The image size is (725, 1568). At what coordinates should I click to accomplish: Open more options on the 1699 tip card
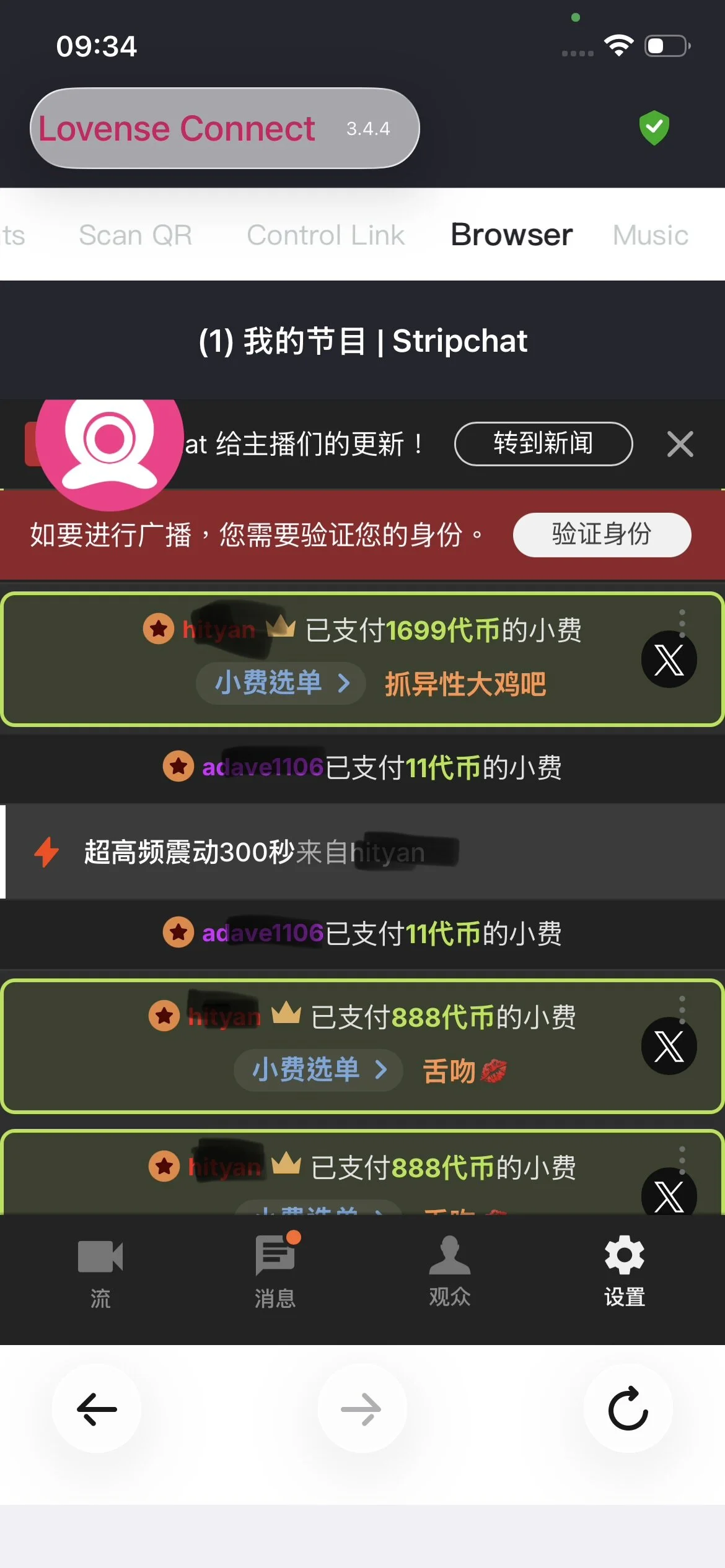(x=682, y=622)
